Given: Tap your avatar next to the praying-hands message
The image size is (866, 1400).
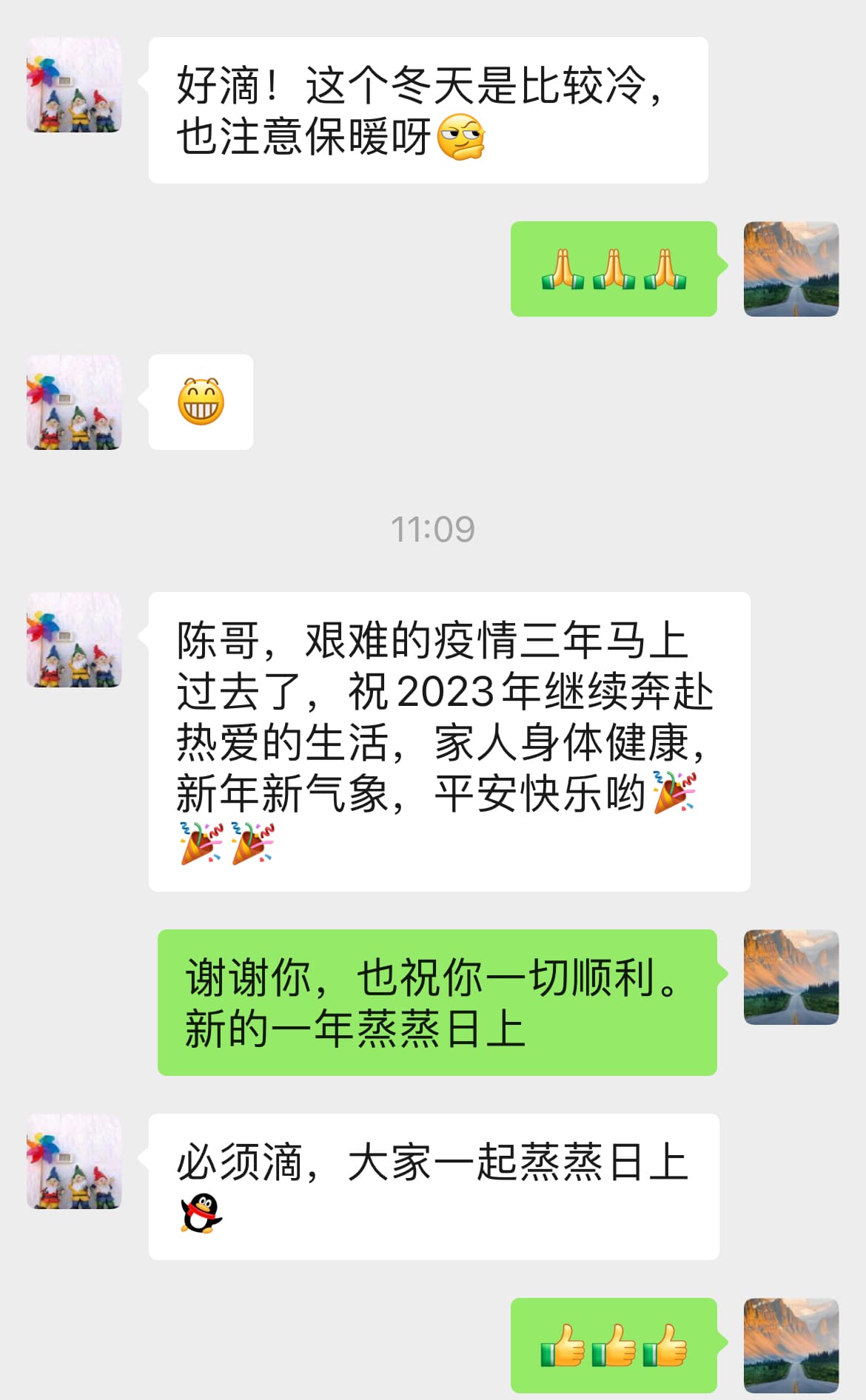Looking at the screenshot, I should coord(791,269).
